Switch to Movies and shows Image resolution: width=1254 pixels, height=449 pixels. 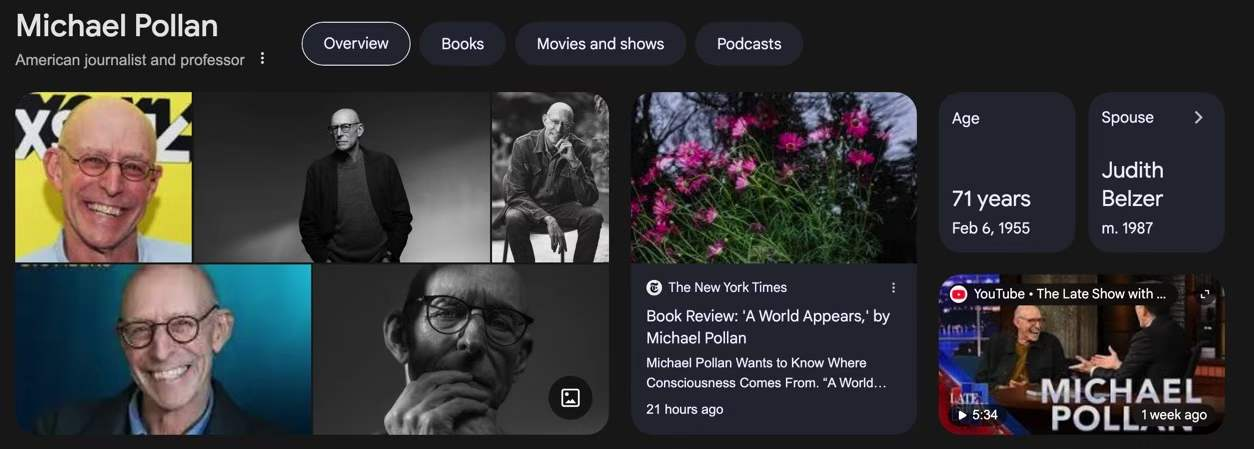click(x=600, y=44)
